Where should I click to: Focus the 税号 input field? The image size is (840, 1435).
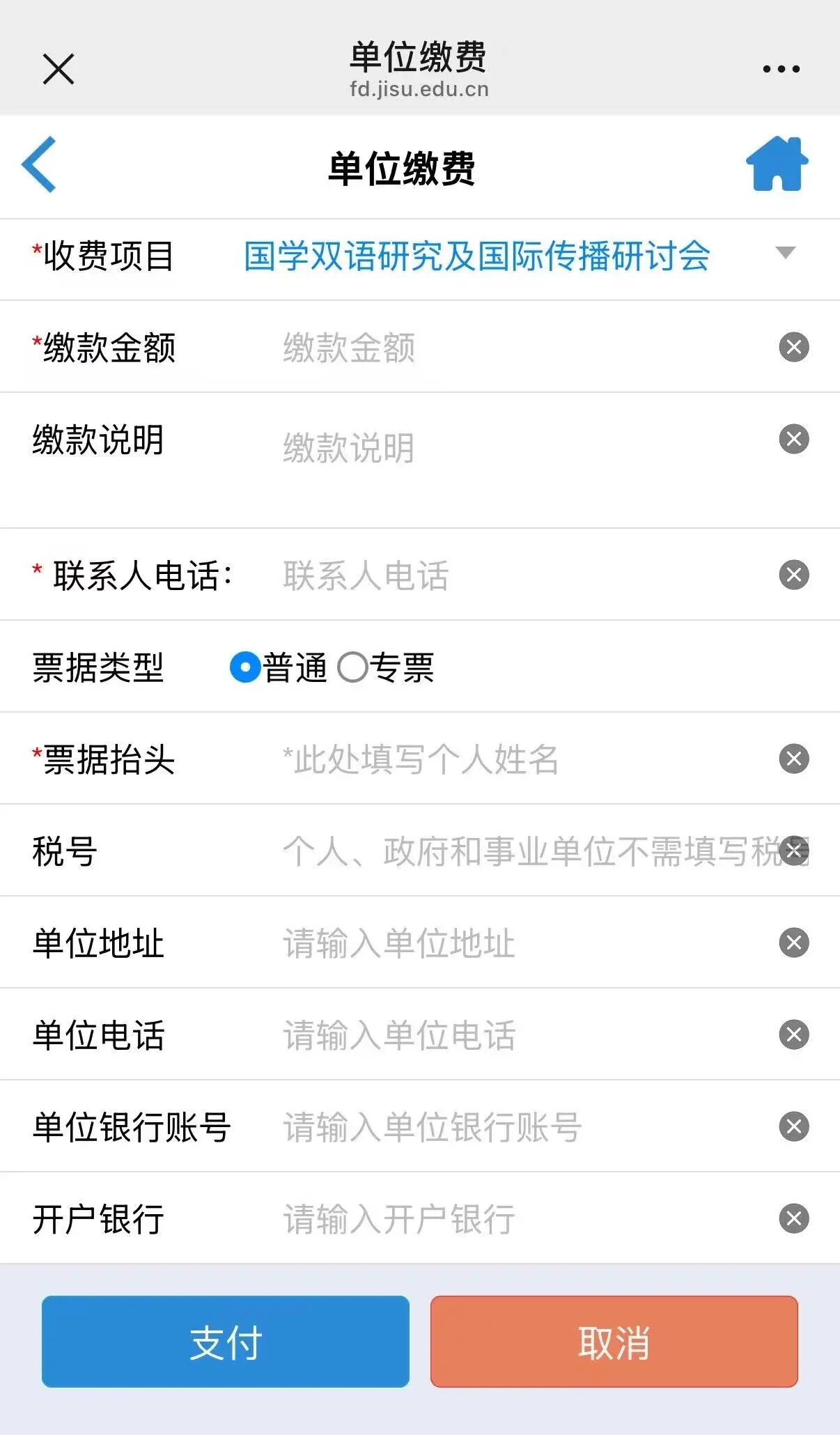point(515,851)
